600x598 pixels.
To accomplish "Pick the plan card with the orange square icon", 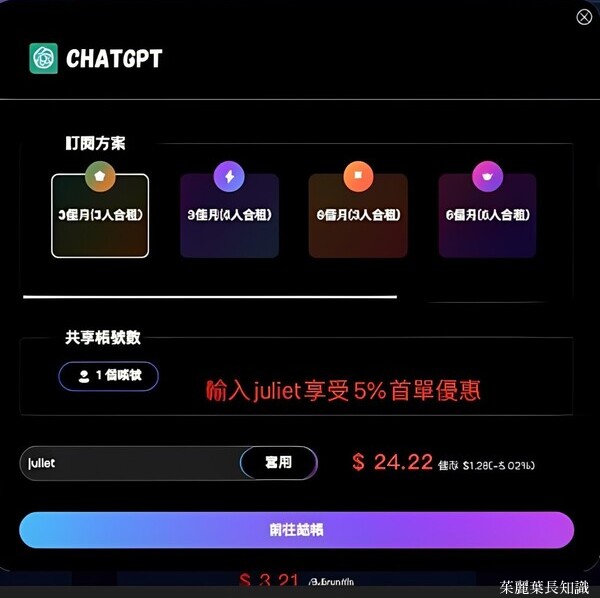I will coord(358,215).
